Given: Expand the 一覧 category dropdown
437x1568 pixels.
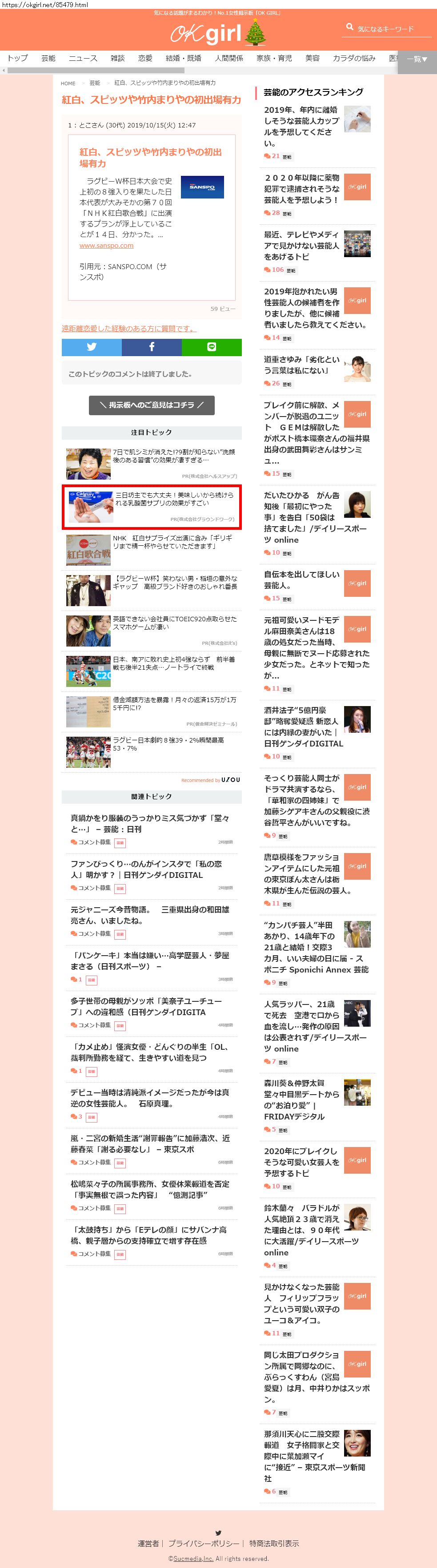Looking at the screenshot, I should point(417,59).
